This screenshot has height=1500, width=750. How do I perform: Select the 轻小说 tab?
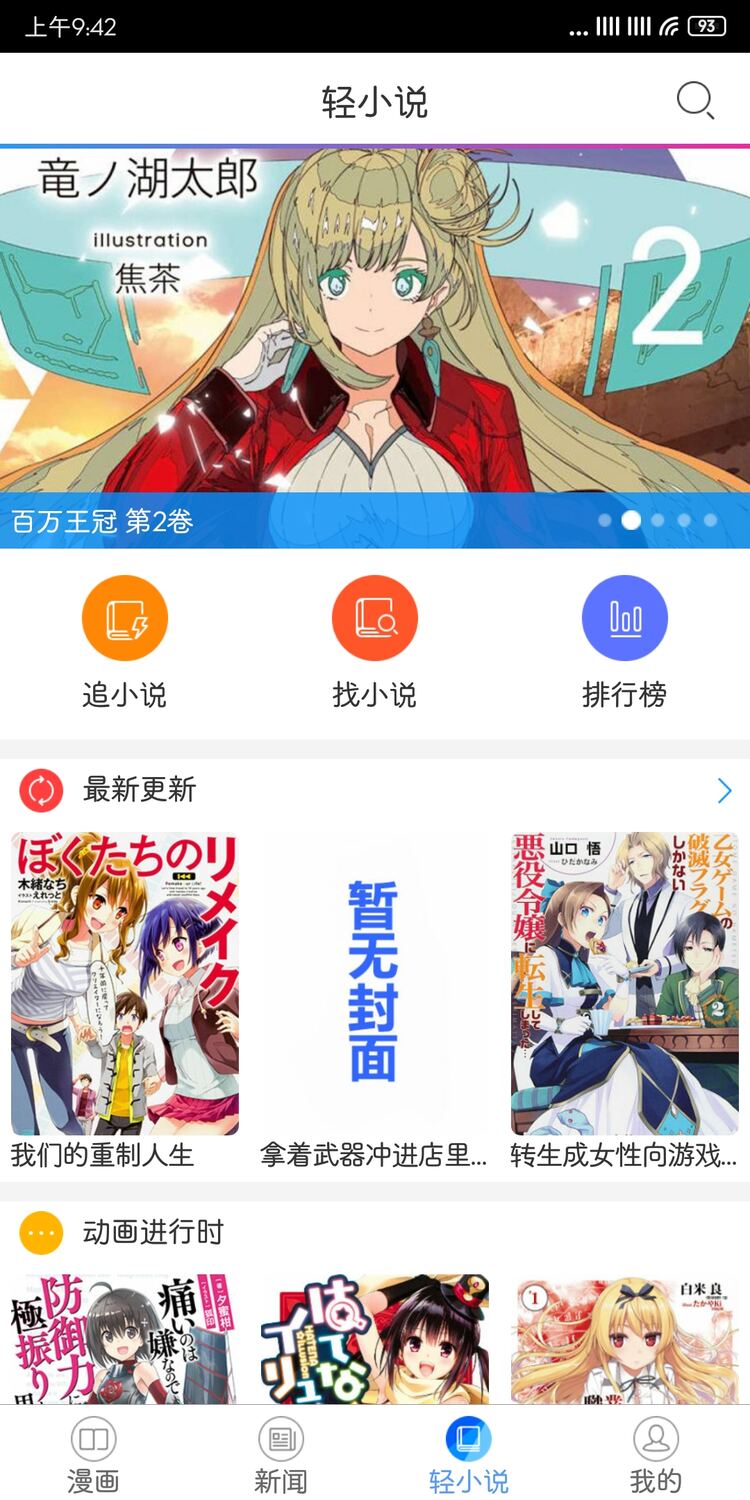click(x=469, y=1455)
